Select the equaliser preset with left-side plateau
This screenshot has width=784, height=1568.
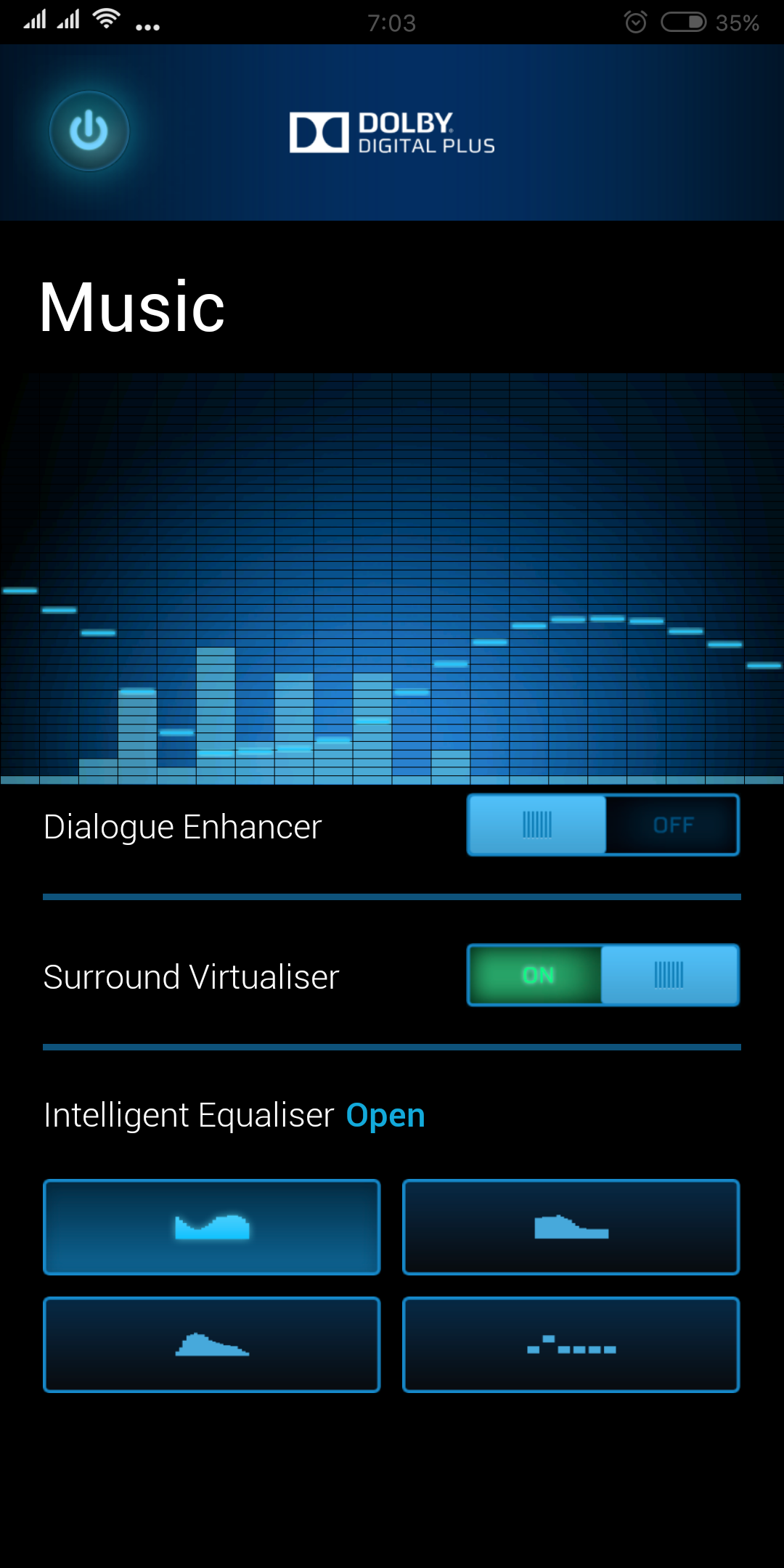571,1227
